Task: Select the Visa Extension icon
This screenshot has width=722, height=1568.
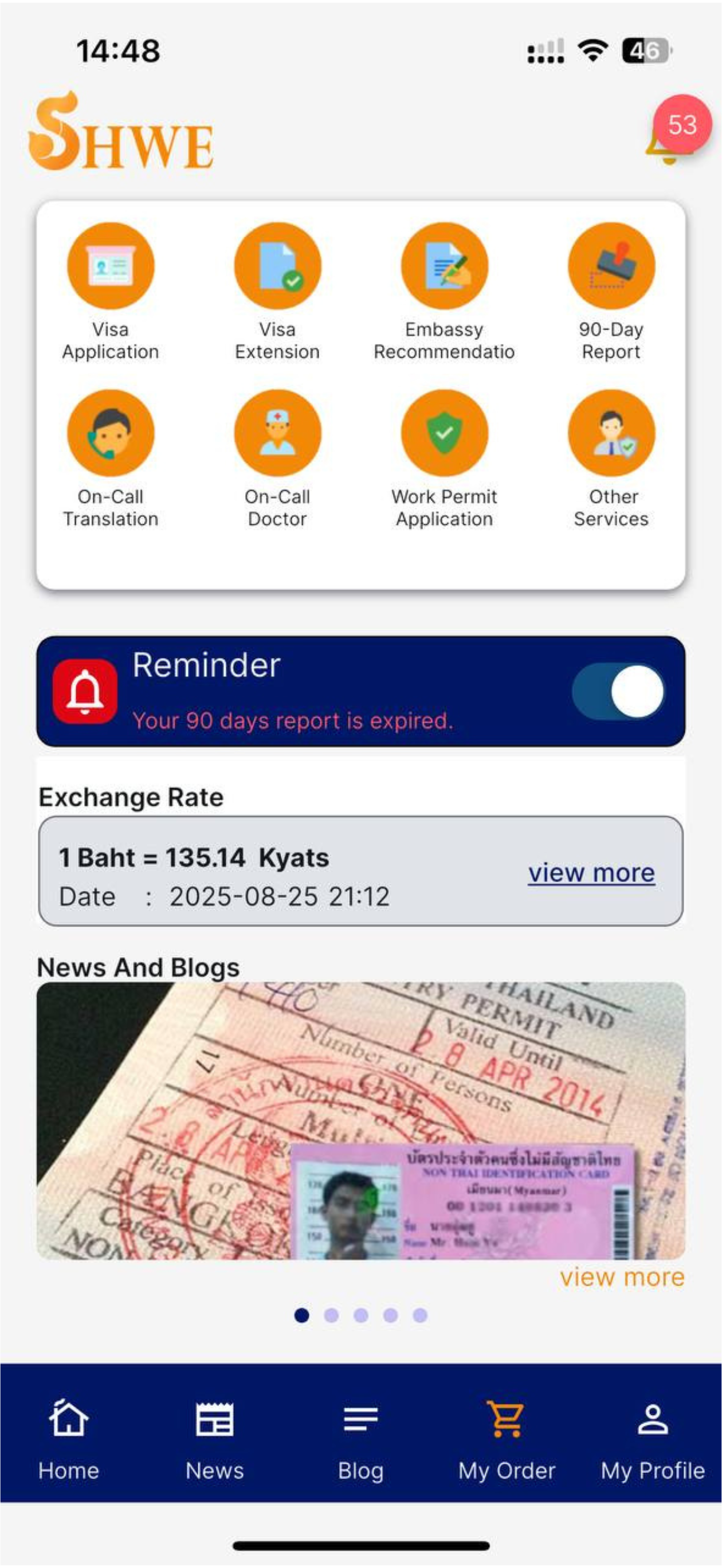Action: pos(277,266)
